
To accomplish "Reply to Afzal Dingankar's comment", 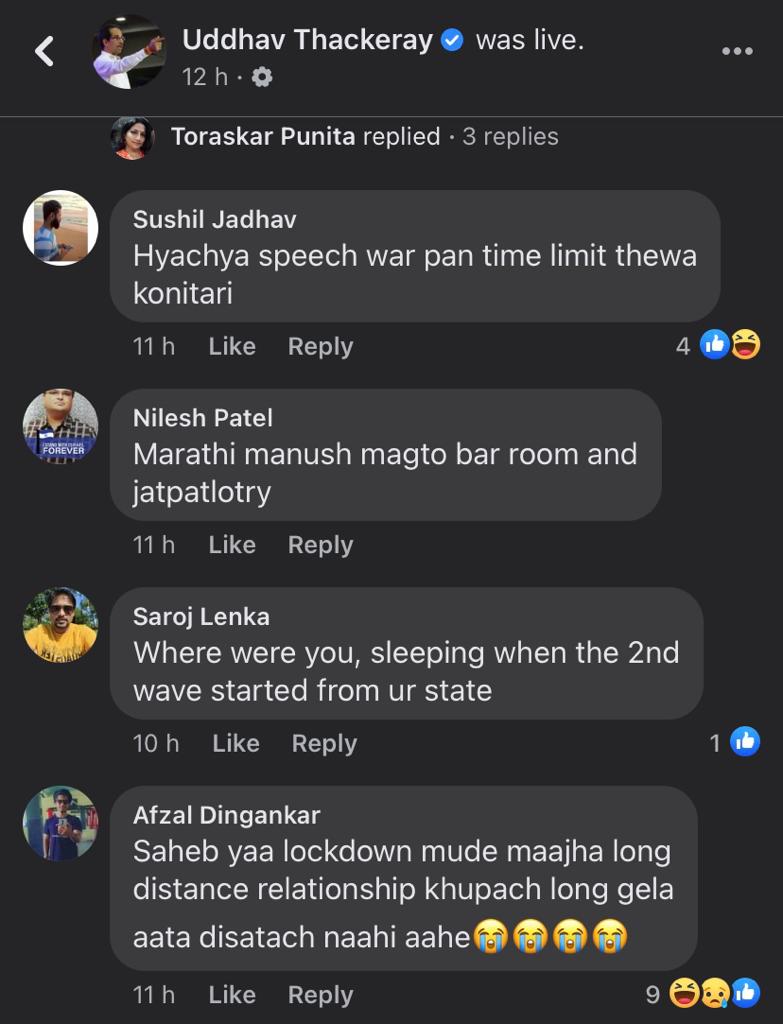I will pos(320,995).
